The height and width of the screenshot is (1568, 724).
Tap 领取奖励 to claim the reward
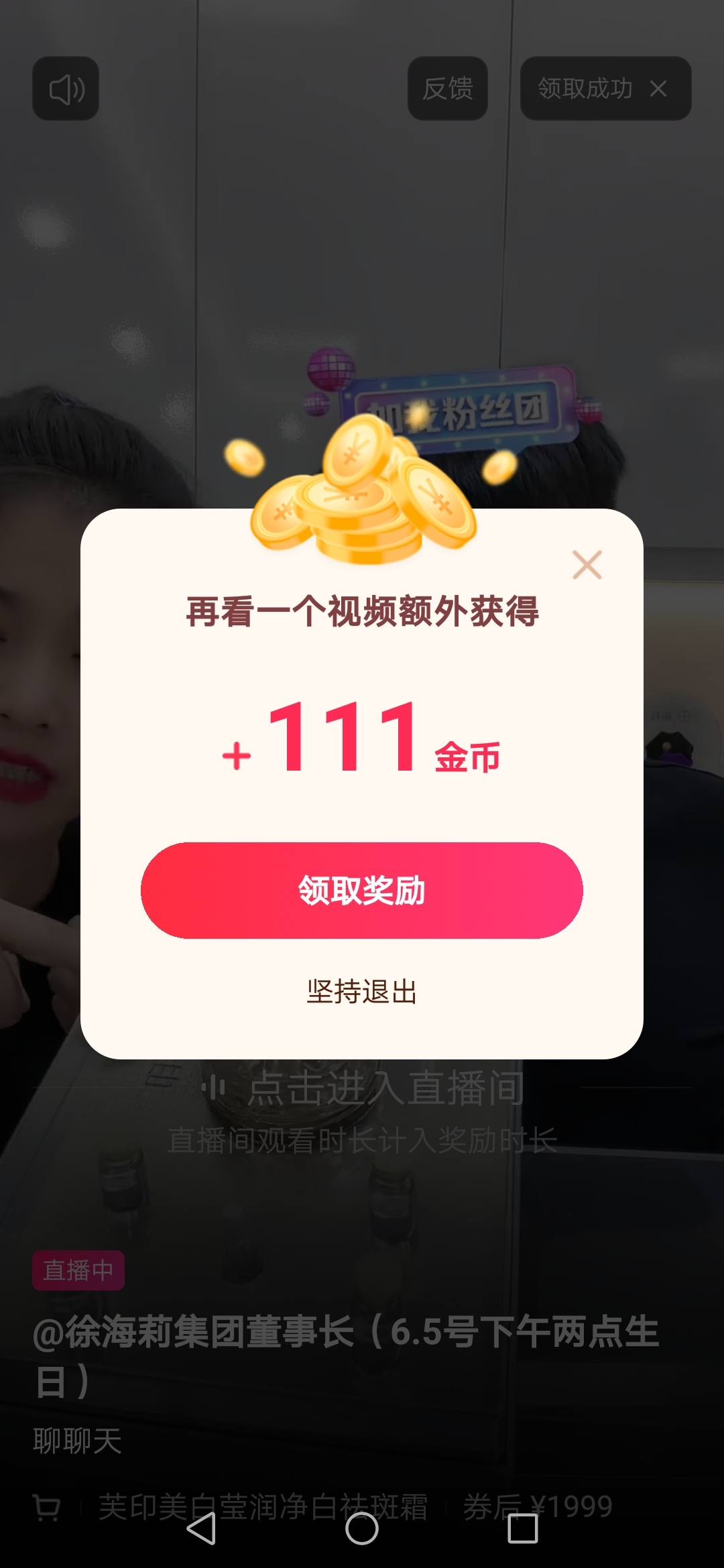coord(362,890)
